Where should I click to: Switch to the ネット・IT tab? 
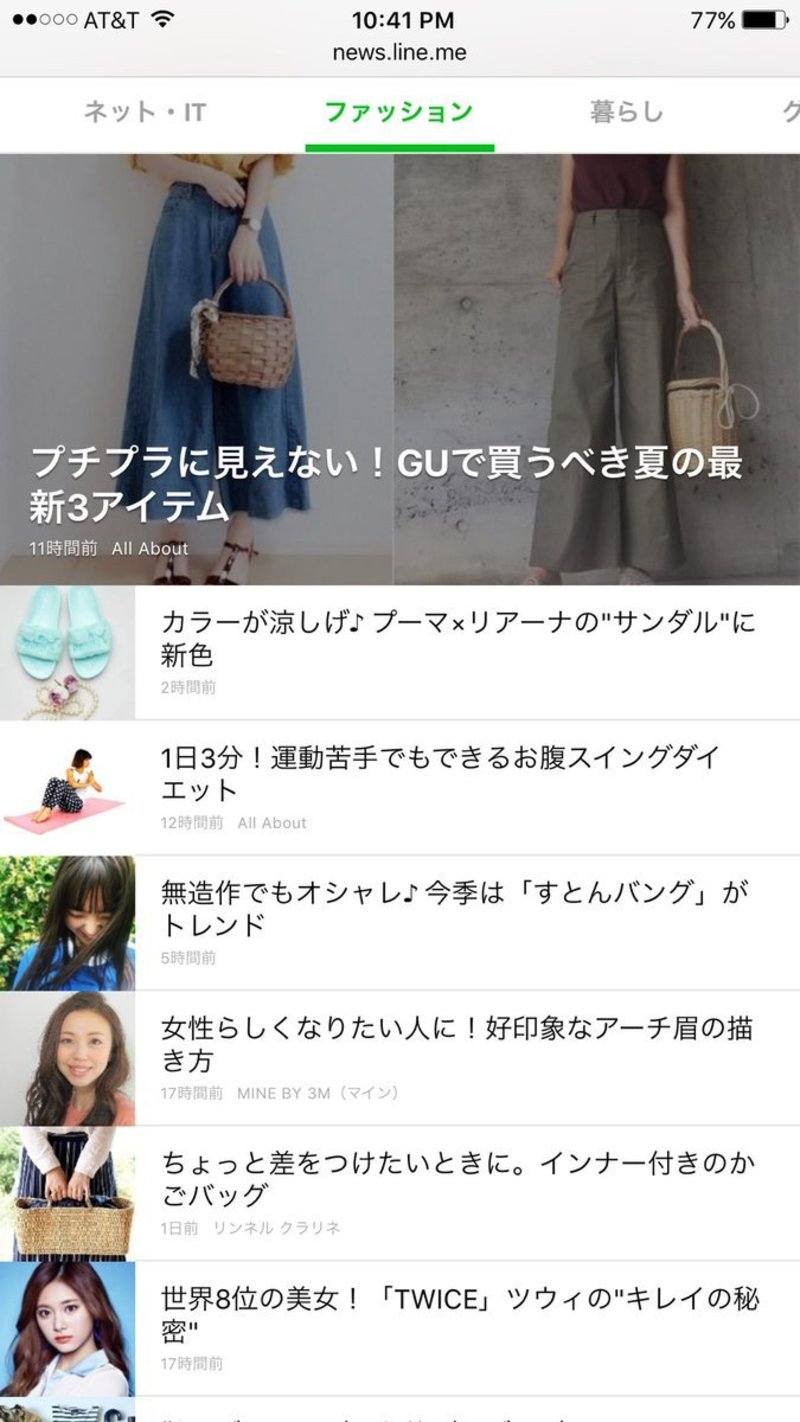click(145, 112)
